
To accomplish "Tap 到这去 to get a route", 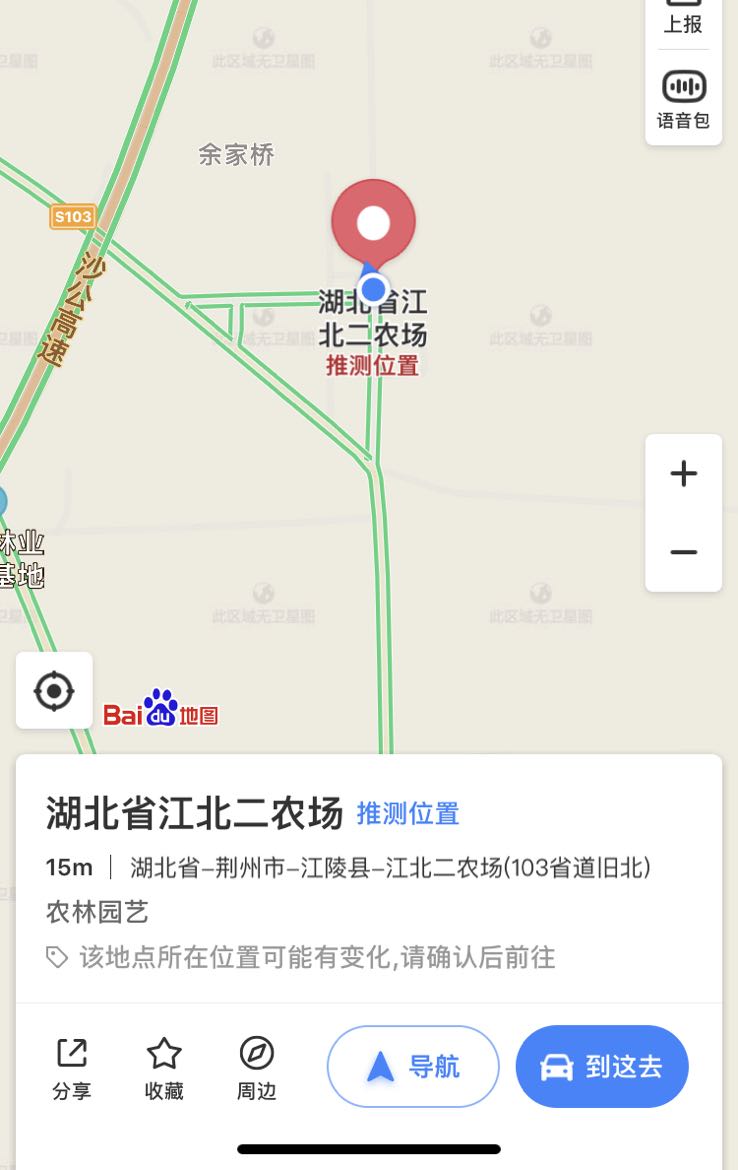I will 602,1066.
